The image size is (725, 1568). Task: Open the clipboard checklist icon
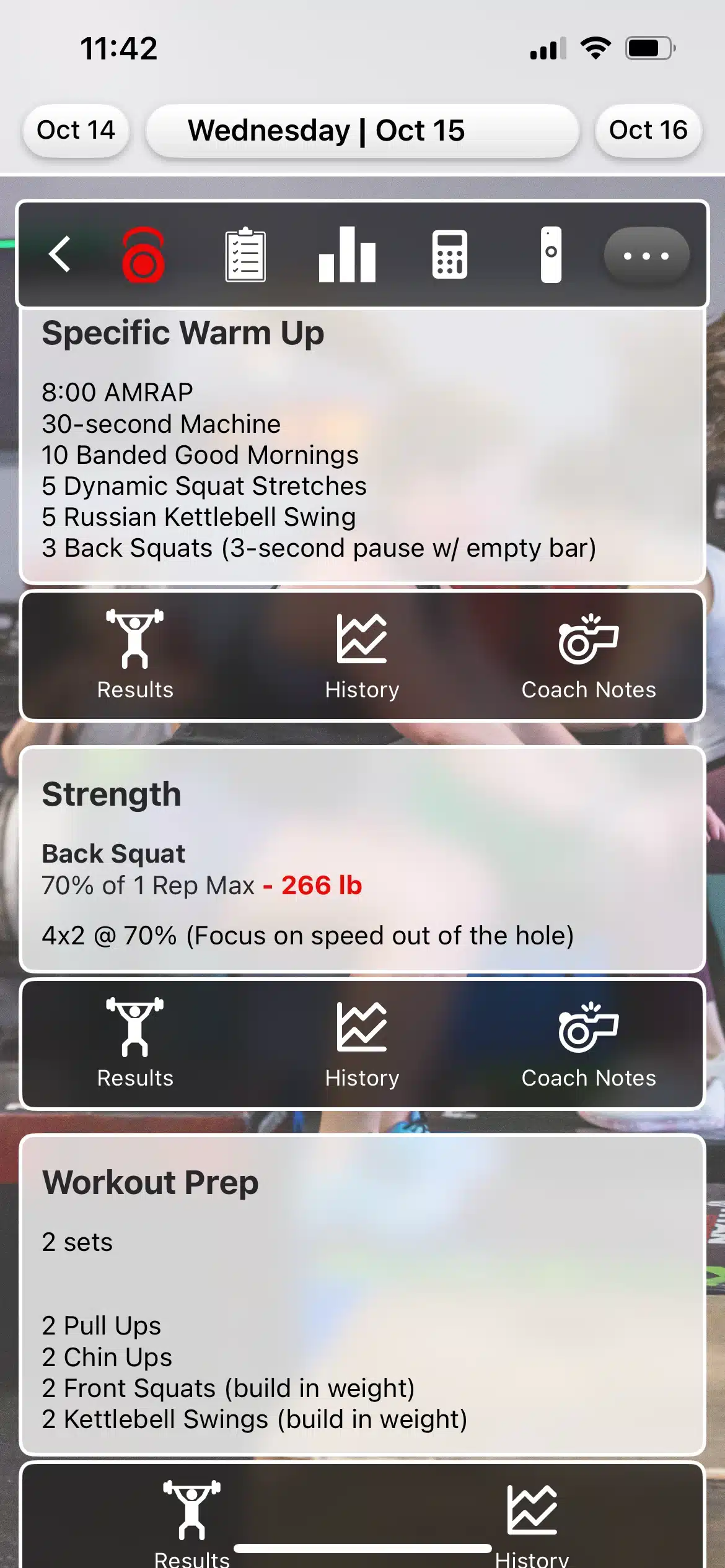coord(245,255)
